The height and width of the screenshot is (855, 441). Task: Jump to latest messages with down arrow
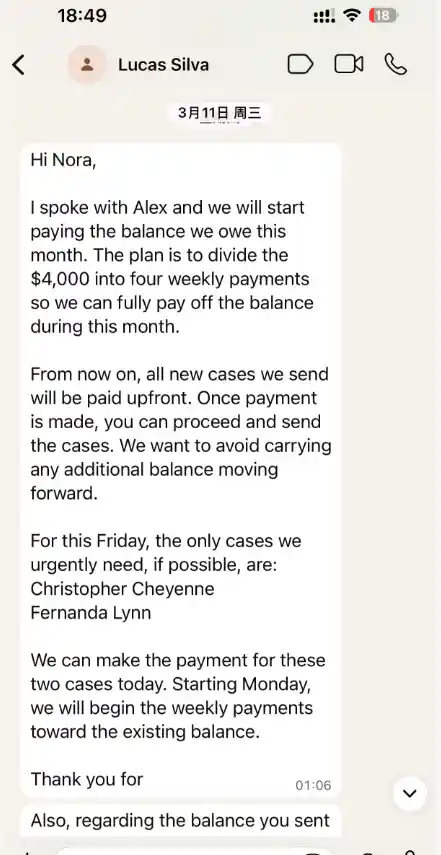(409, 793)
